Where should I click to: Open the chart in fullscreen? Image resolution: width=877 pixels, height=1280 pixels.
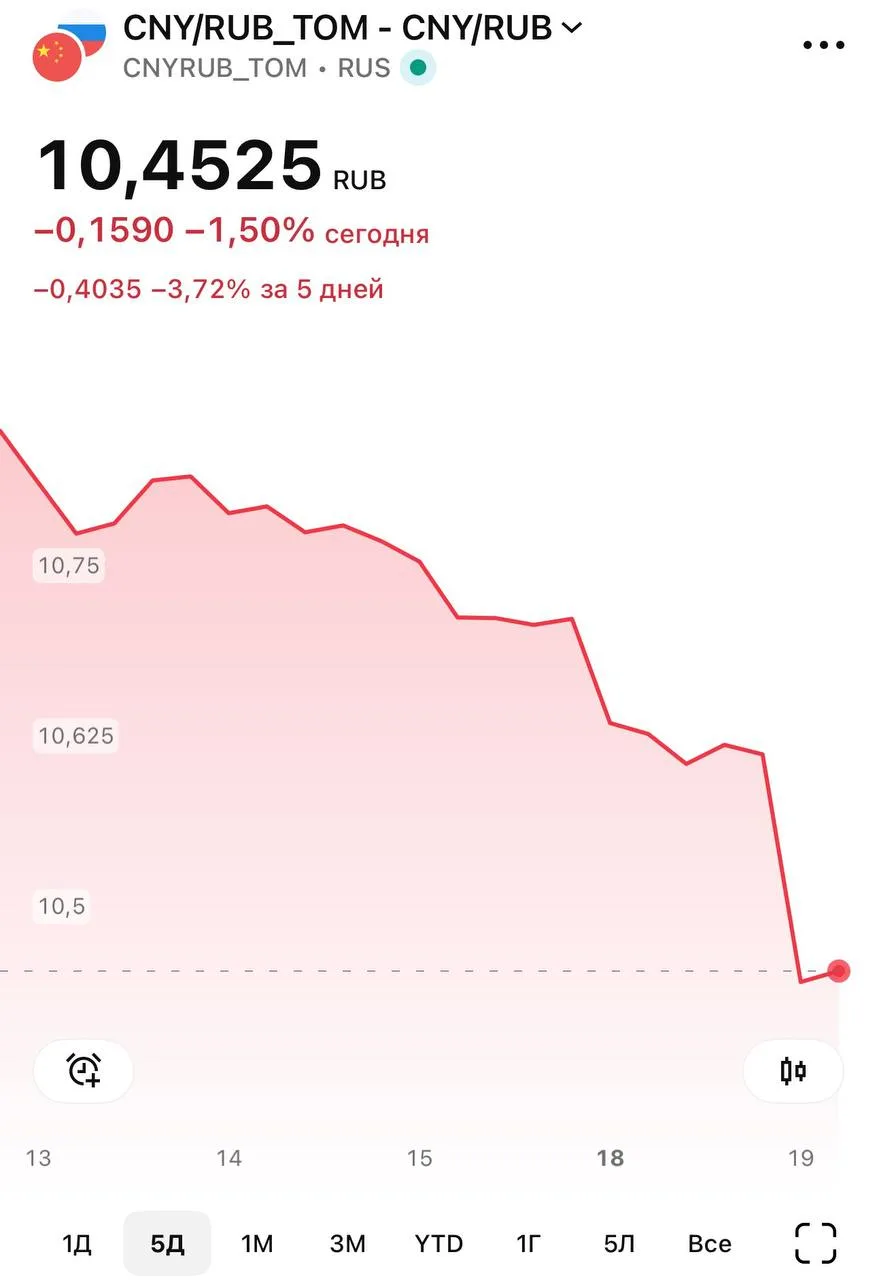tap(816, 1243)
